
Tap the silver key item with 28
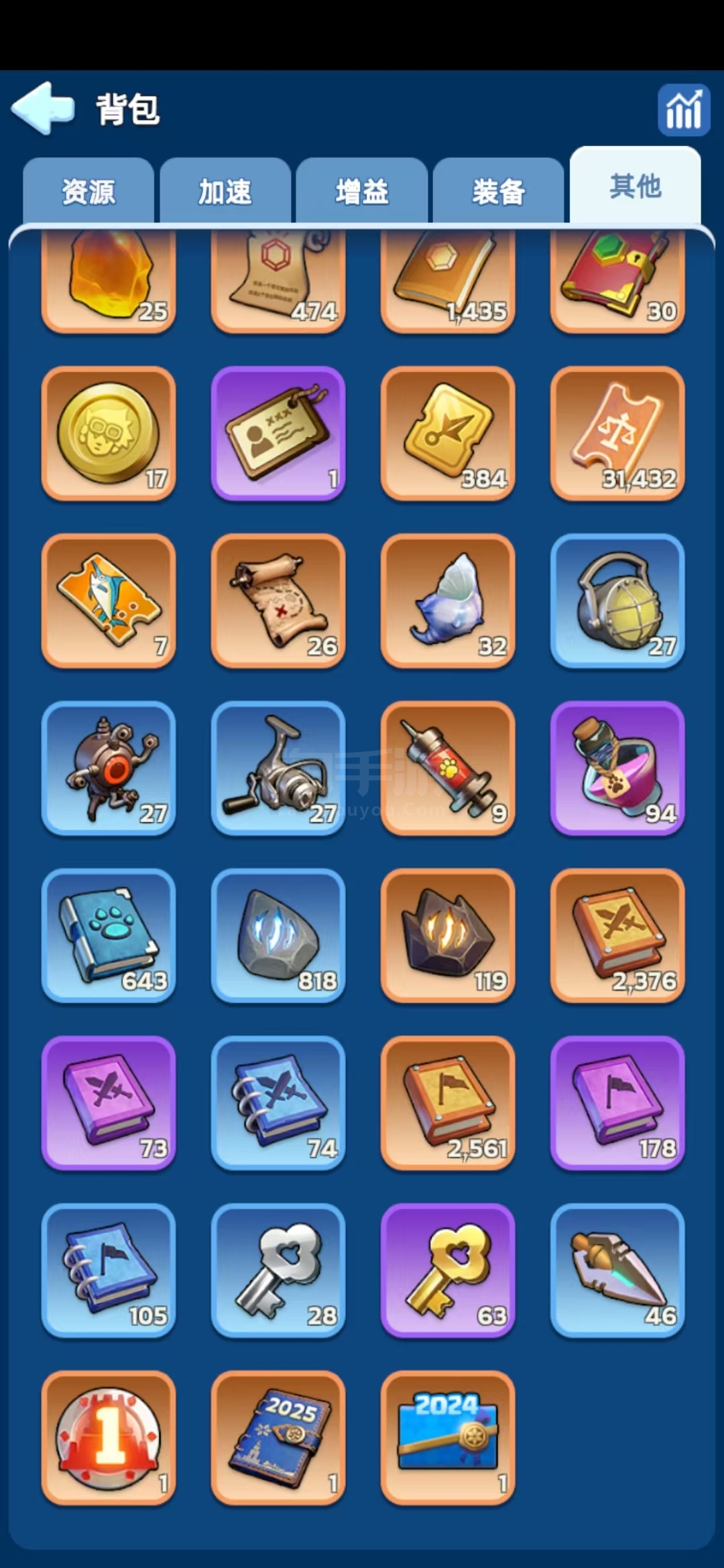[x=278, y=1270]
